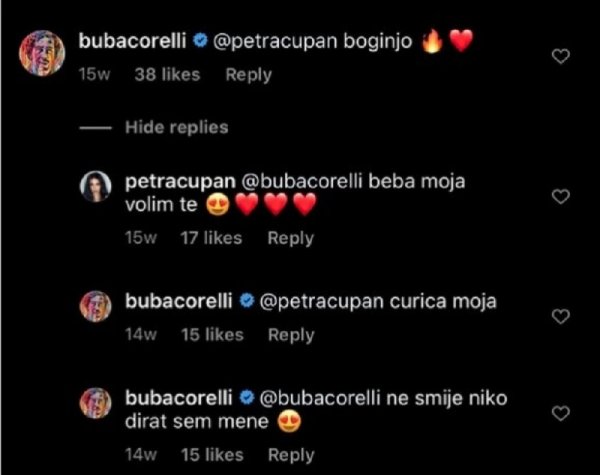Open bubacorelli's avatar on top comment

(x=43, y=54)
